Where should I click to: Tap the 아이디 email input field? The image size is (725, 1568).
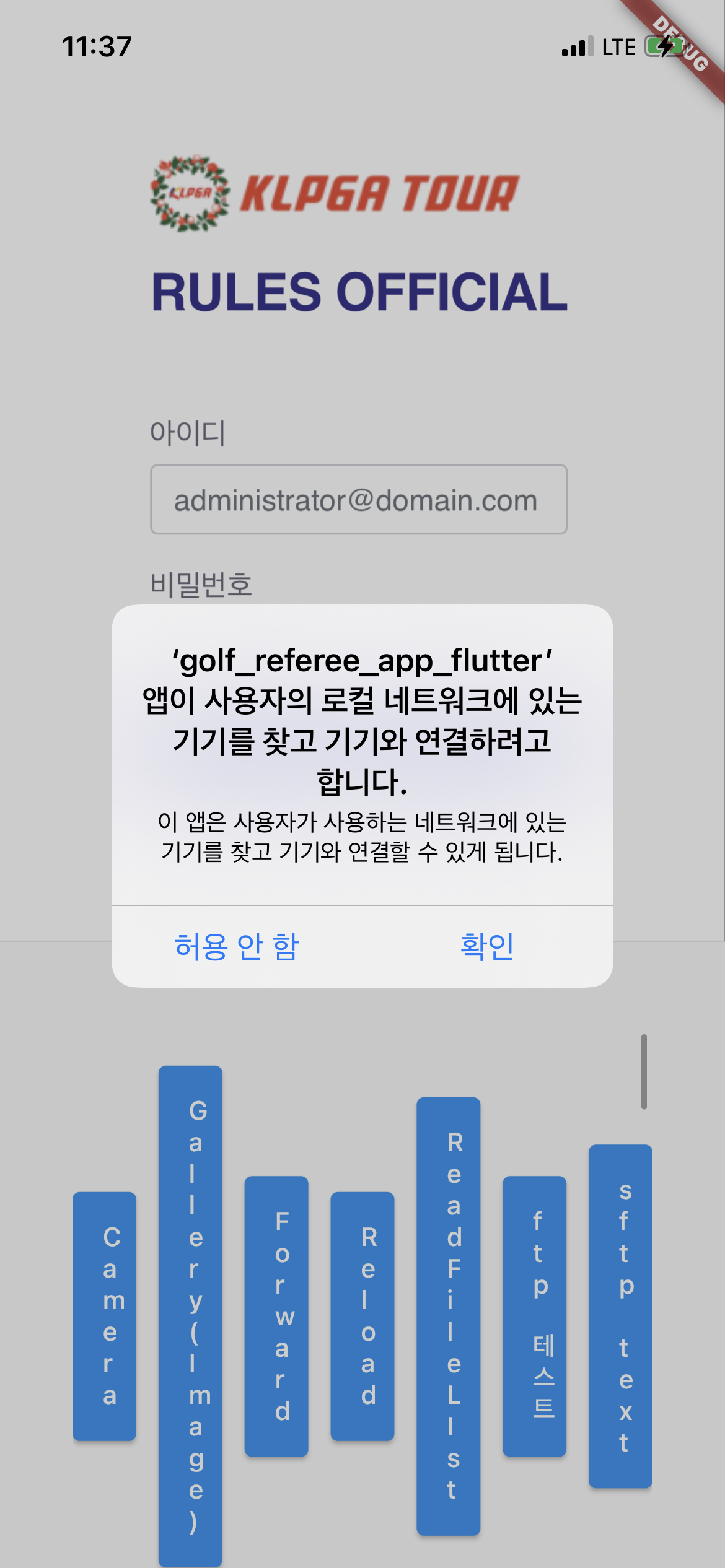(x=359, y=499)
